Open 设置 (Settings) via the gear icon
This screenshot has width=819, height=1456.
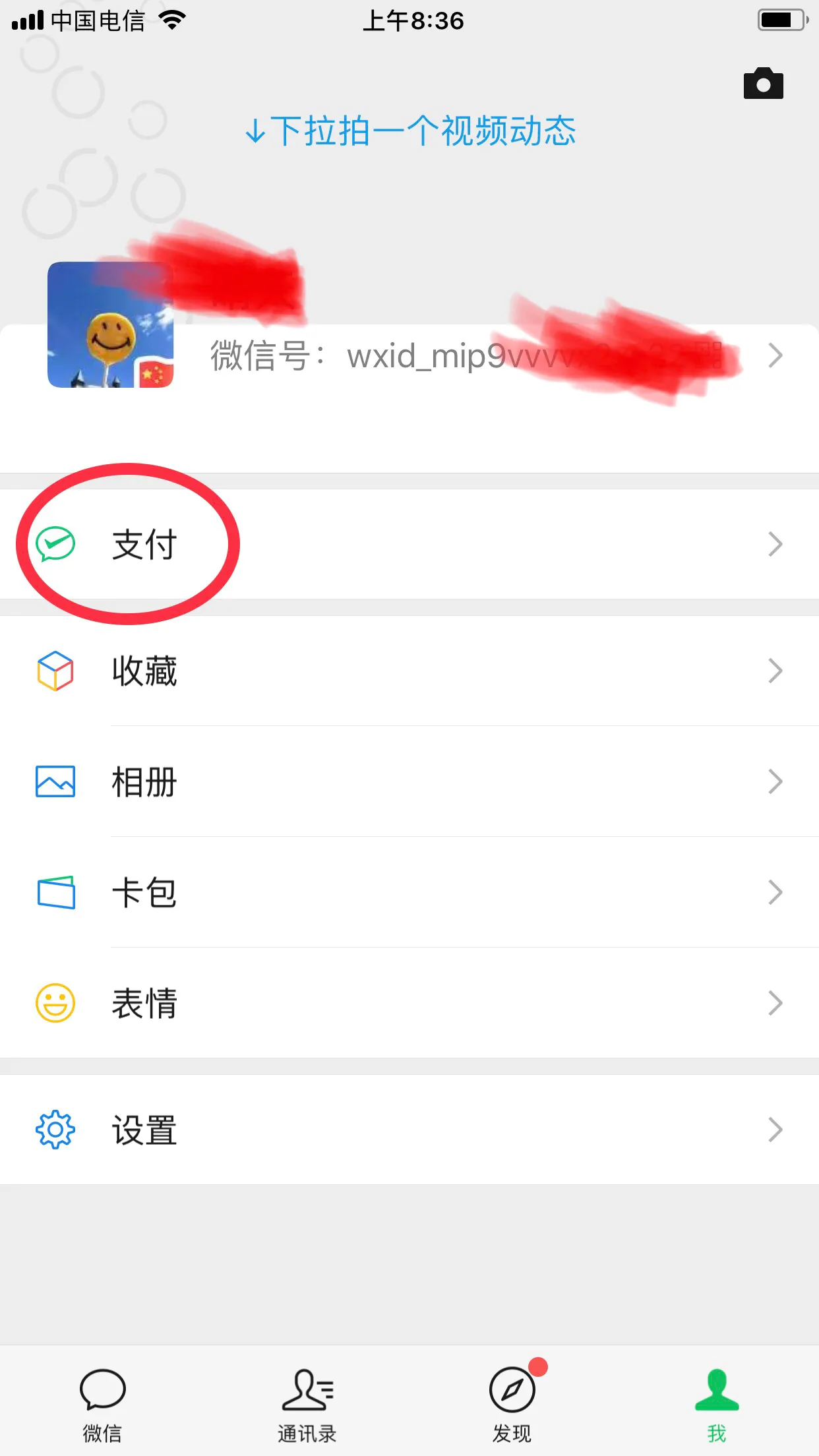point(55,1129)
